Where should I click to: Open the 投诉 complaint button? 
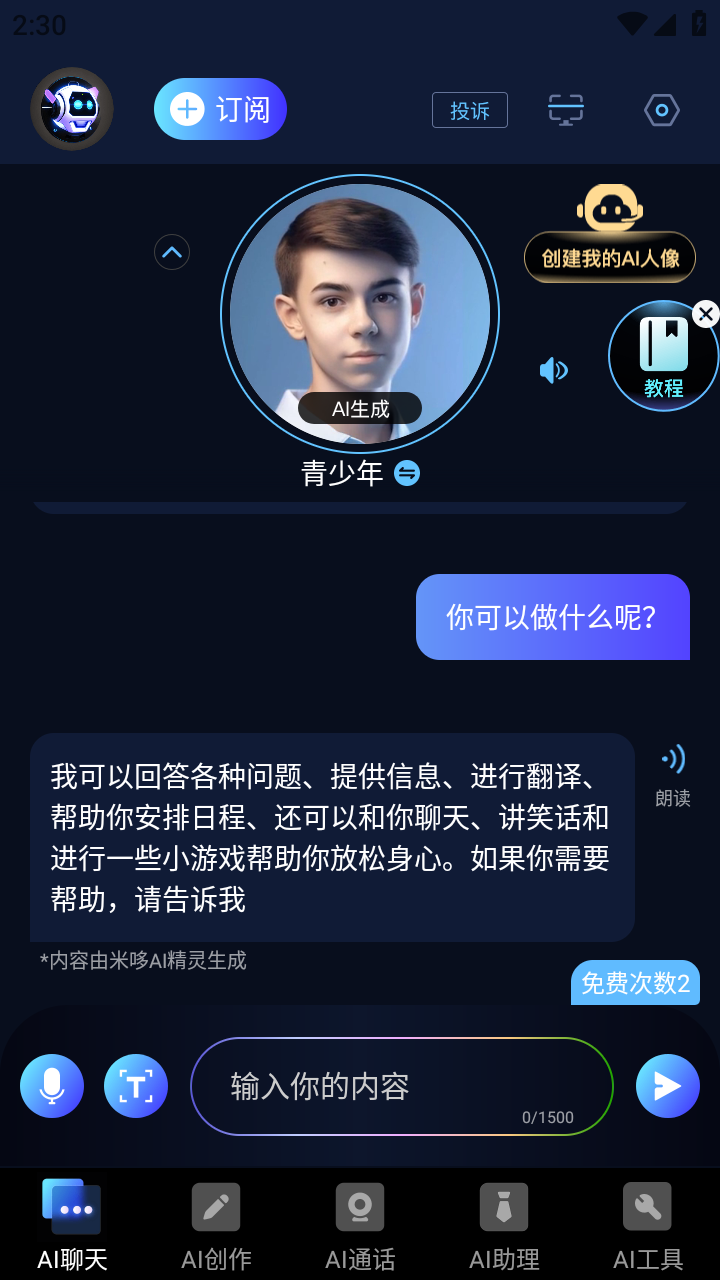point(469,110)
